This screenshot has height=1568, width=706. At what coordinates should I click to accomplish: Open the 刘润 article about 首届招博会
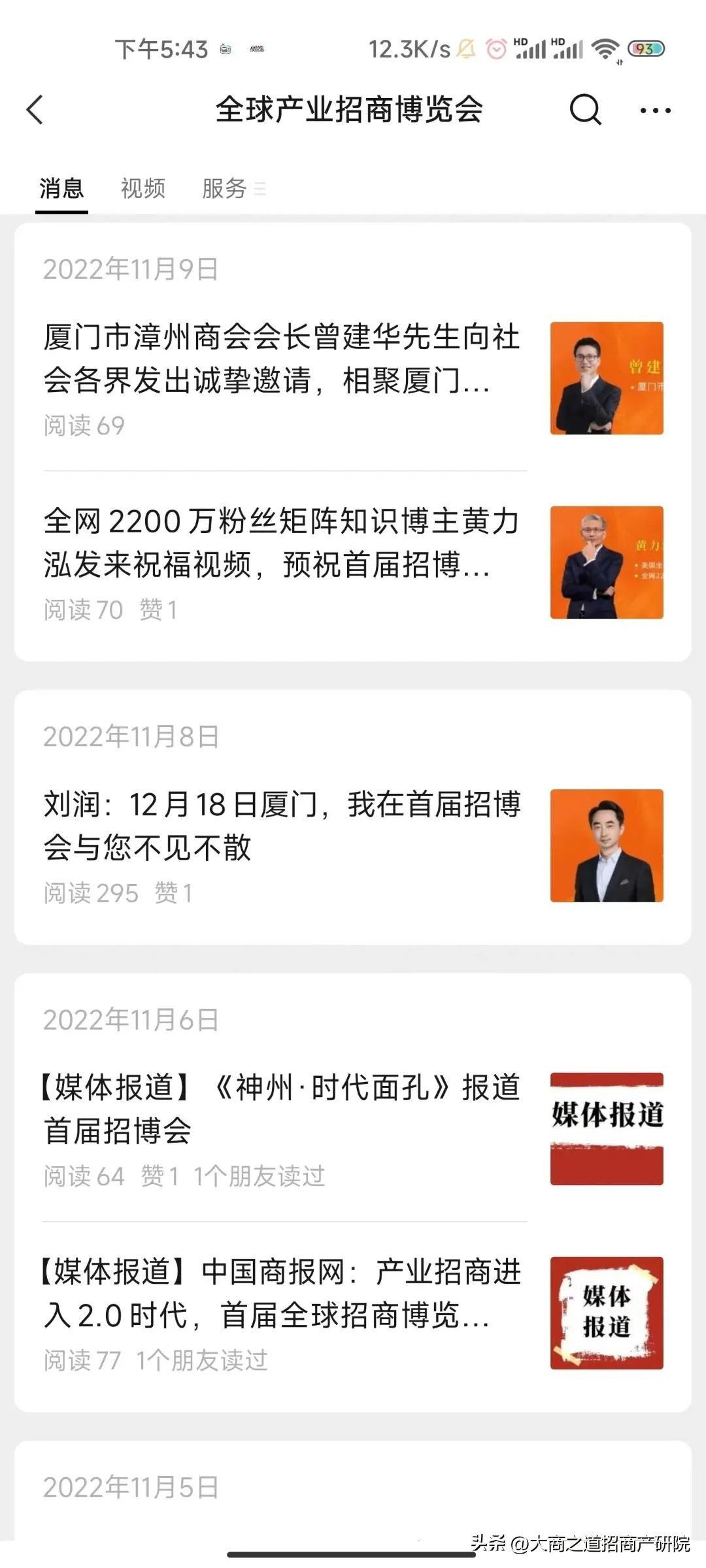point(281,830)
